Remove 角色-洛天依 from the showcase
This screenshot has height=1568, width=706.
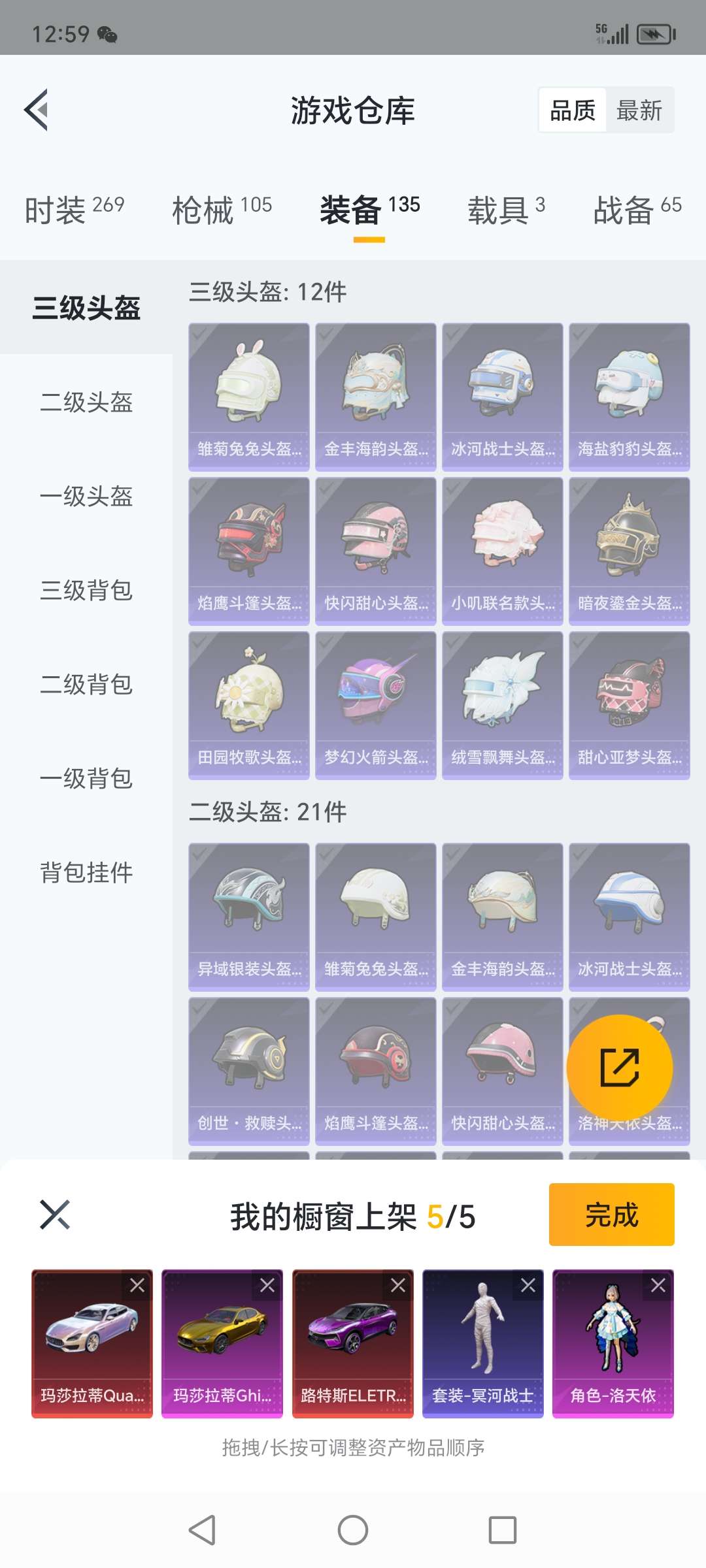658,1285
